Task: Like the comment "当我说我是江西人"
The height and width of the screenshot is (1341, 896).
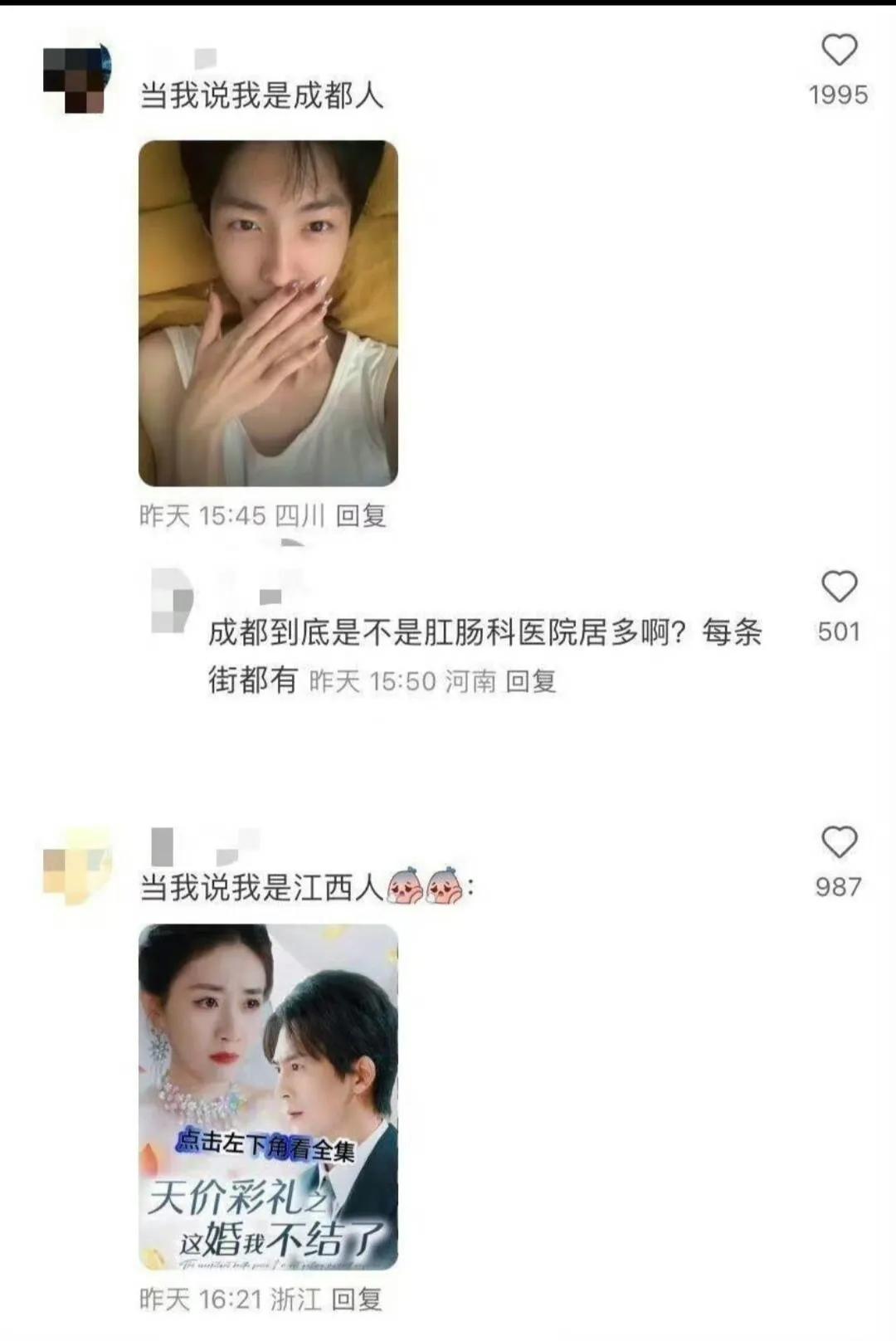Action: (x=839, y=843)
